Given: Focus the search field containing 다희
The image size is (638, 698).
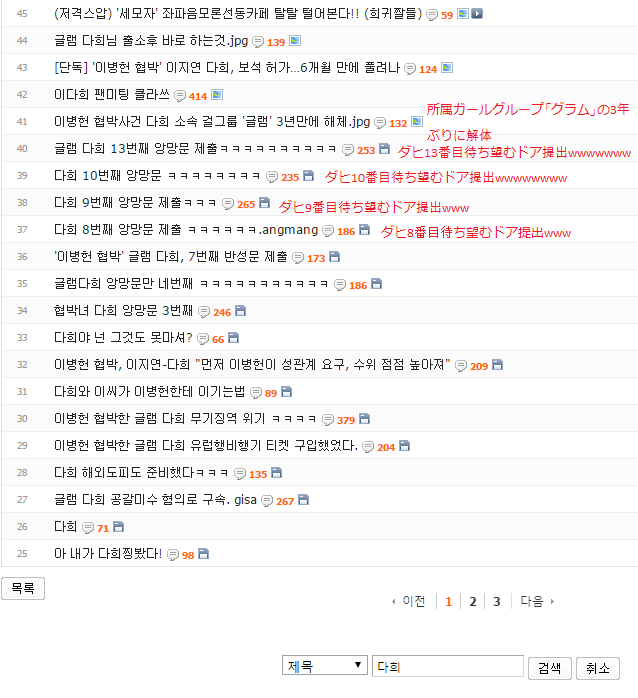Looking at the screenshot, I should [447, 667].
